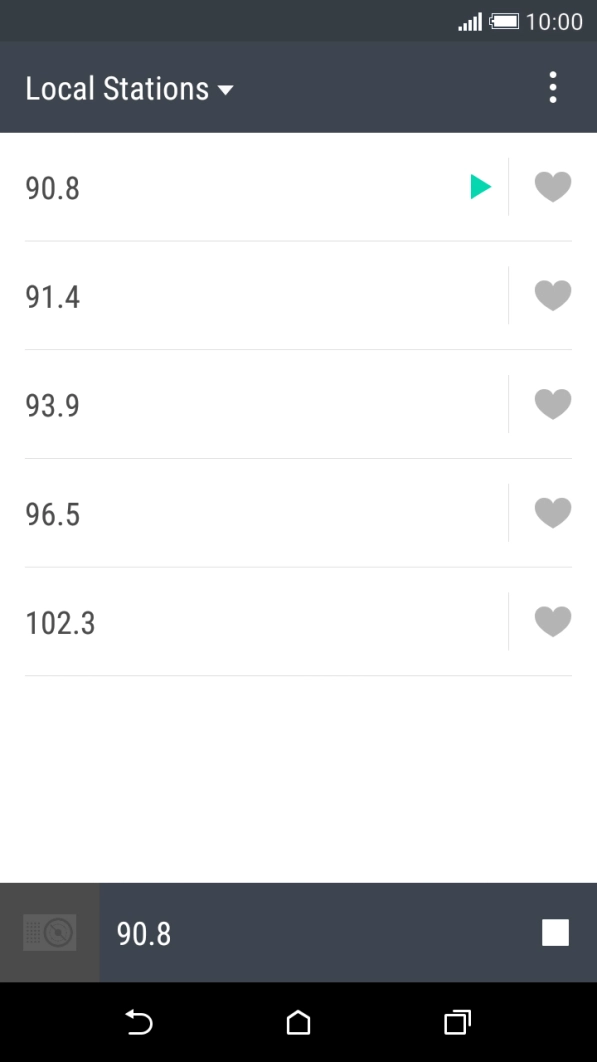This screenshot has width=597, height=1062.
Task: Open recent apps
Action: point(457,1022)
